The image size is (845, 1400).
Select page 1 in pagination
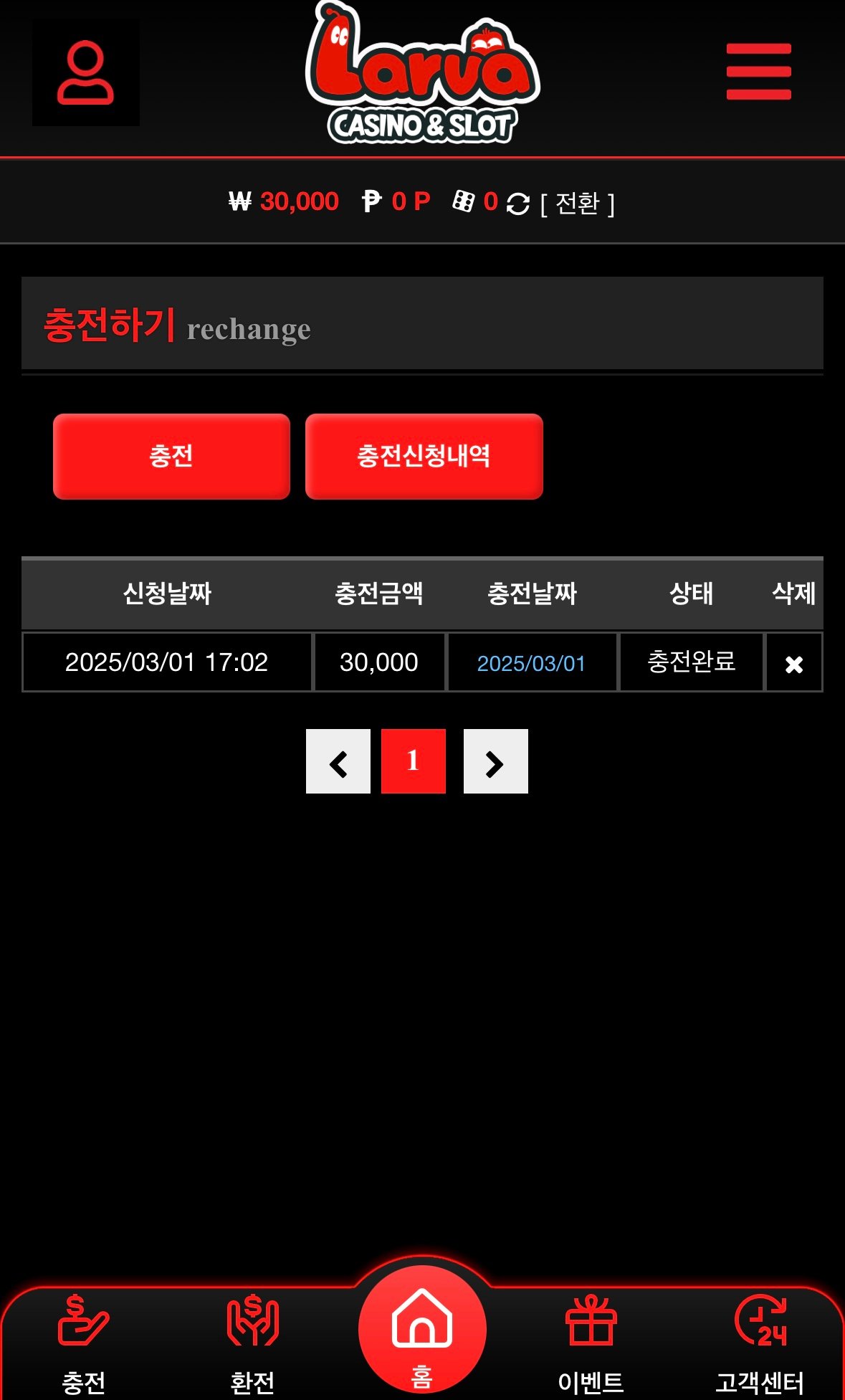(413, 761)
